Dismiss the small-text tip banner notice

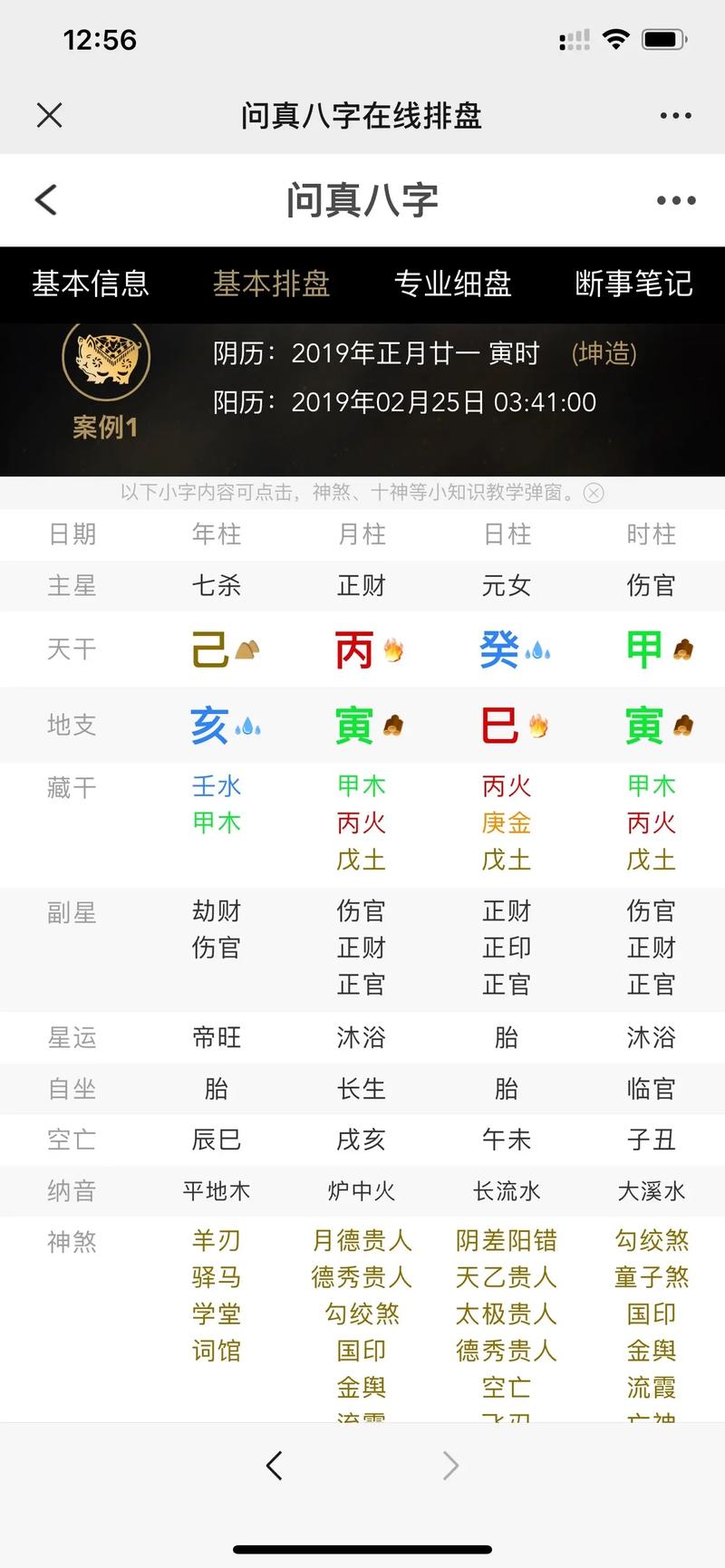pos(594,493)
